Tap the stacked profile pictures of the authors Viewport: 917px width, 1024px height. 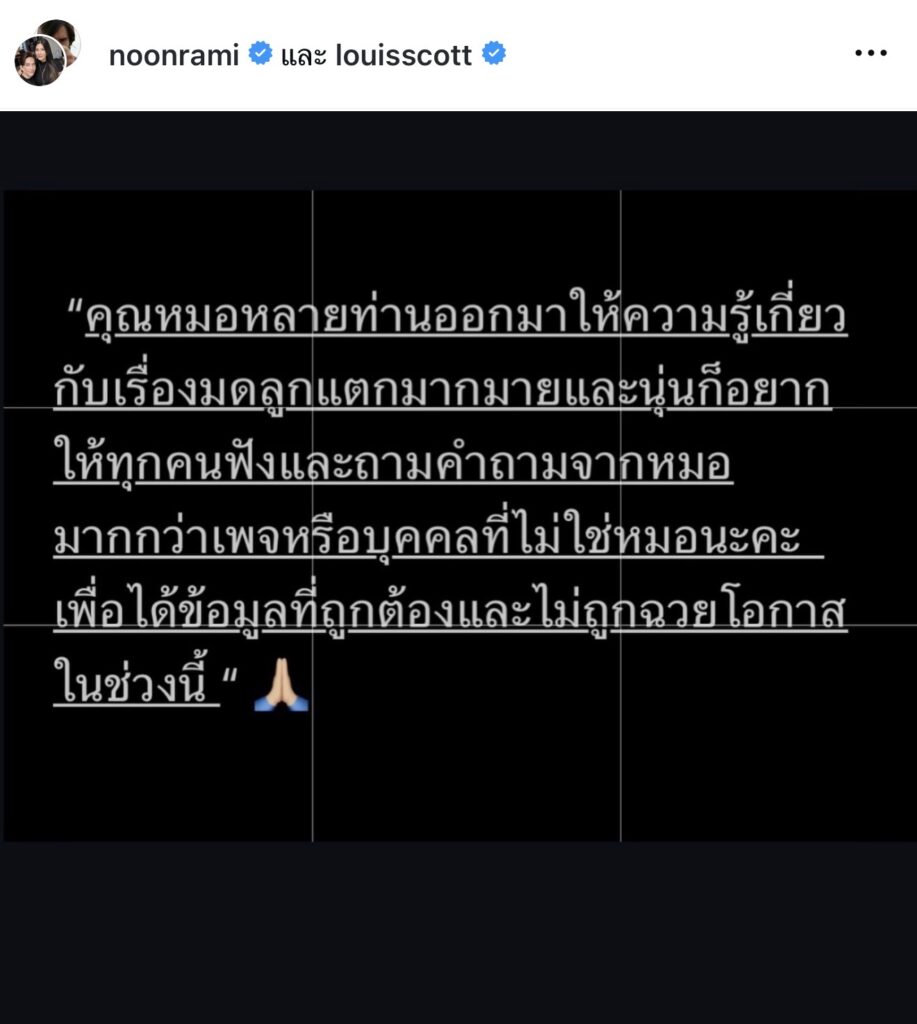(x=45, y=53)
